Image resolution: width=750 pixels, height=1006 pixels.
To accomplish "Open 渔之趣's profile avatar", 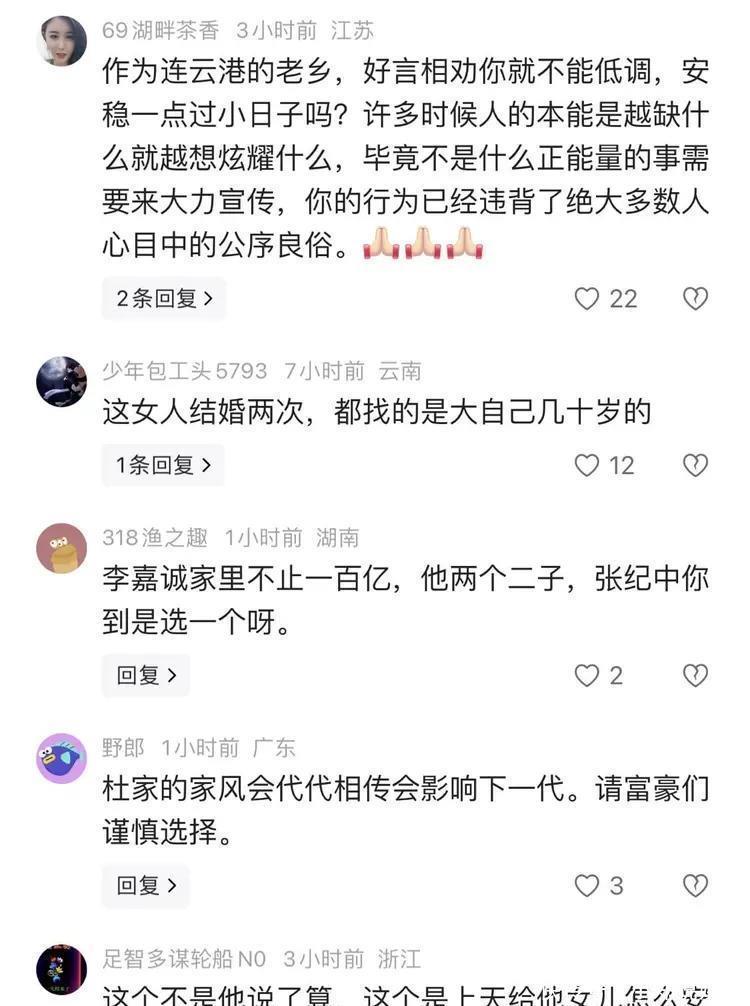I will point(61,548).
